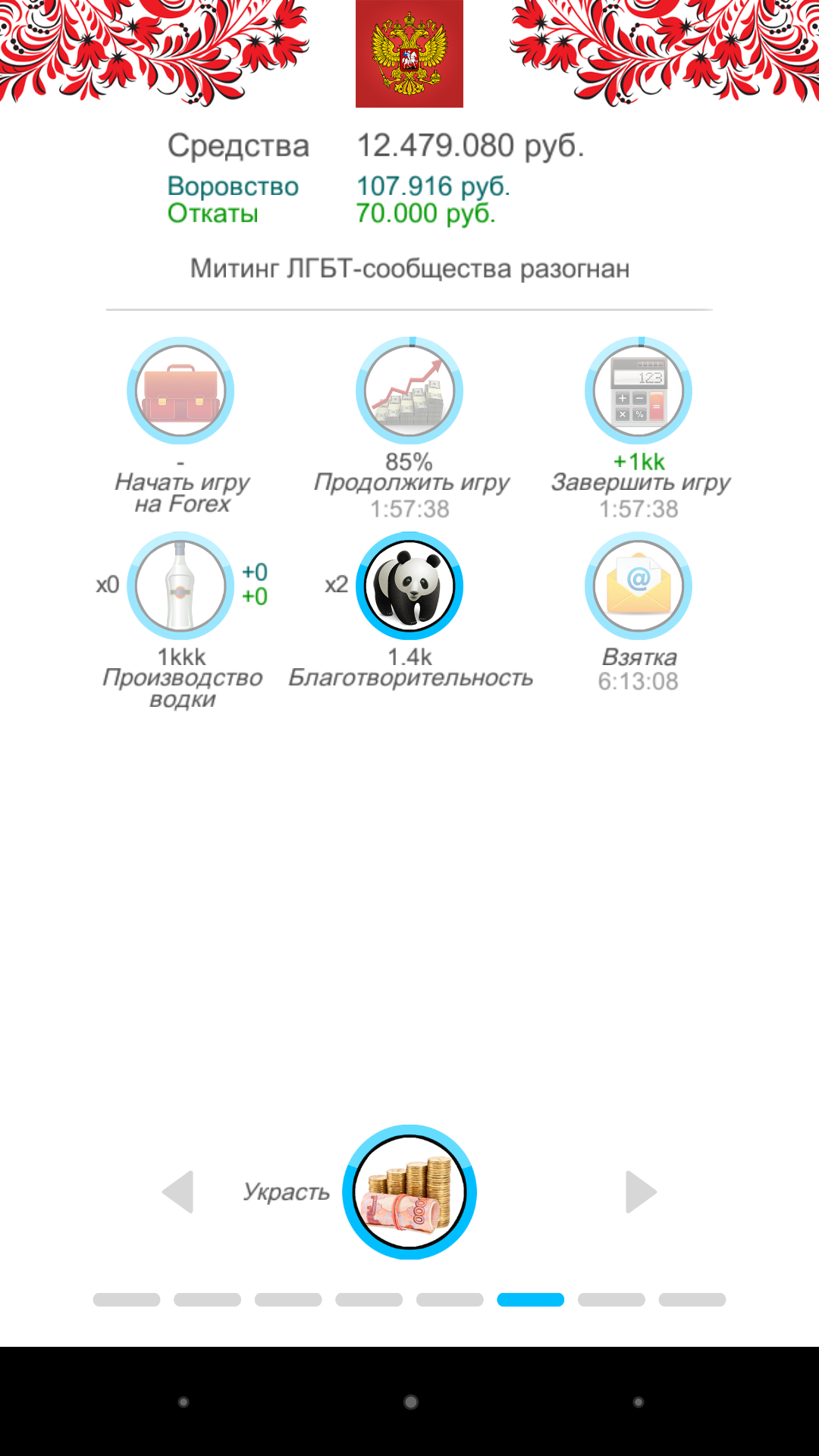The width and height of the screenshot is (819, 1456).
Task: Select the last page indicator
Action: (692, 1300)
